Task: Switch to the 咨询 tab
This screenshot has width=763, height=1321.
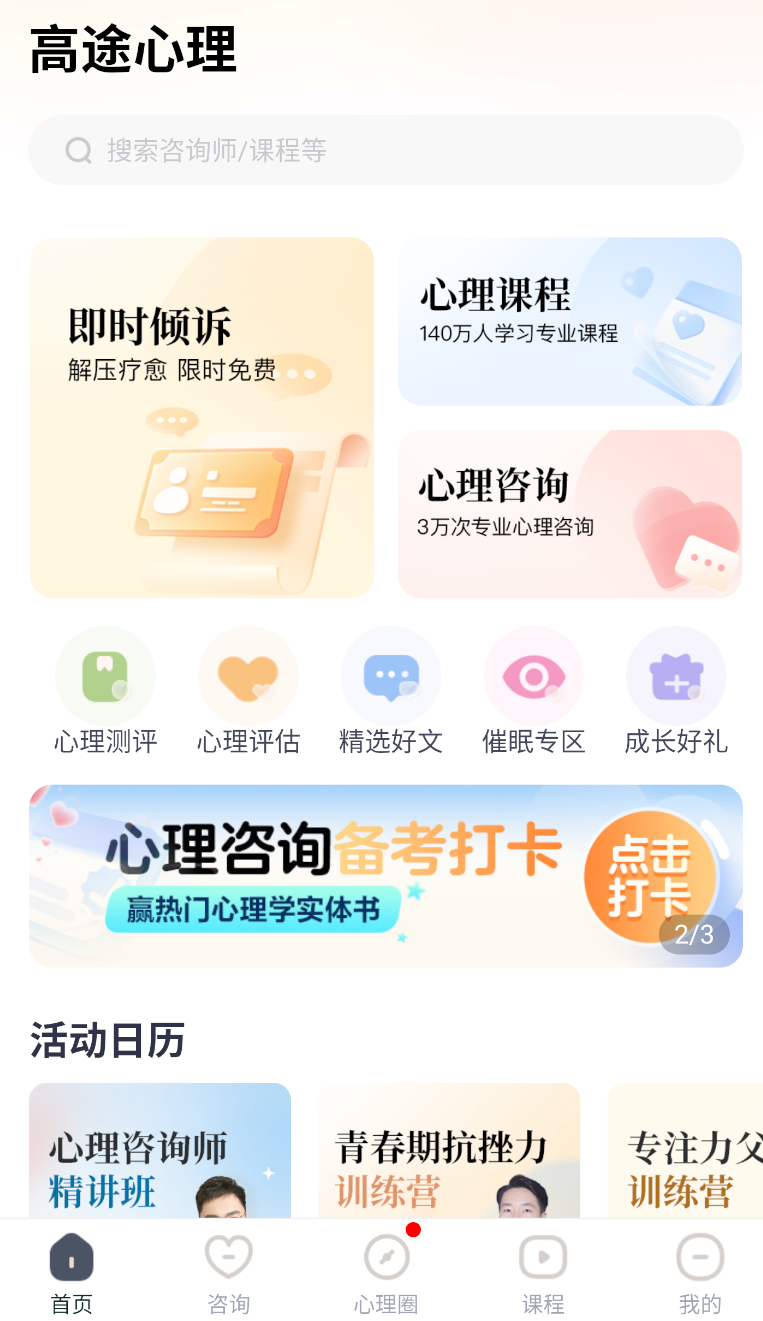Action: tap(229, 1272)
